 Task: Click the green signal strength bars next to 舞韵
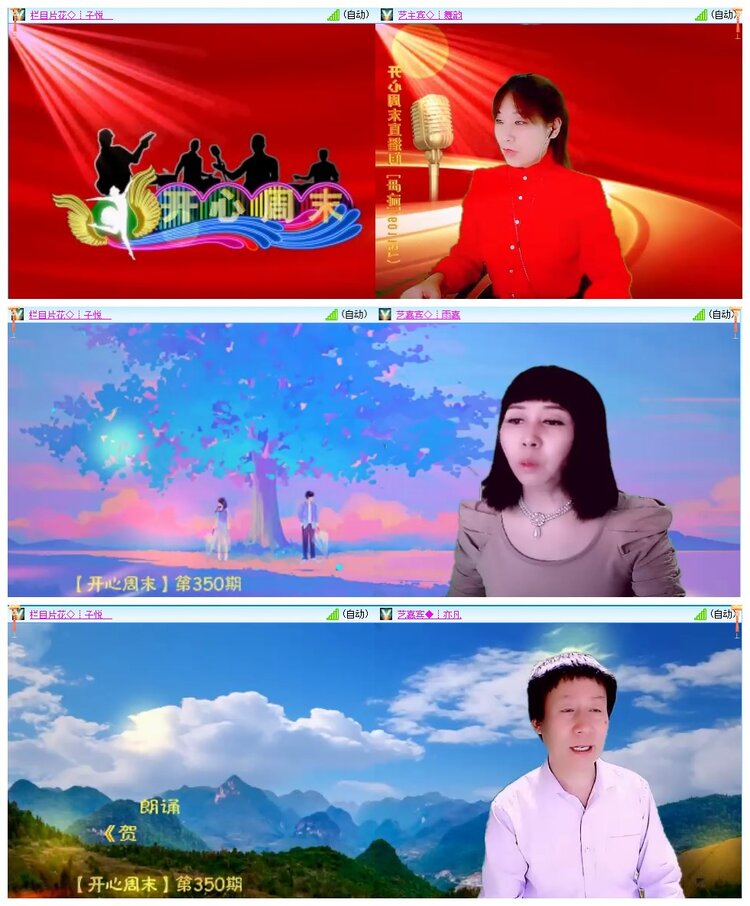coord(702,14)
